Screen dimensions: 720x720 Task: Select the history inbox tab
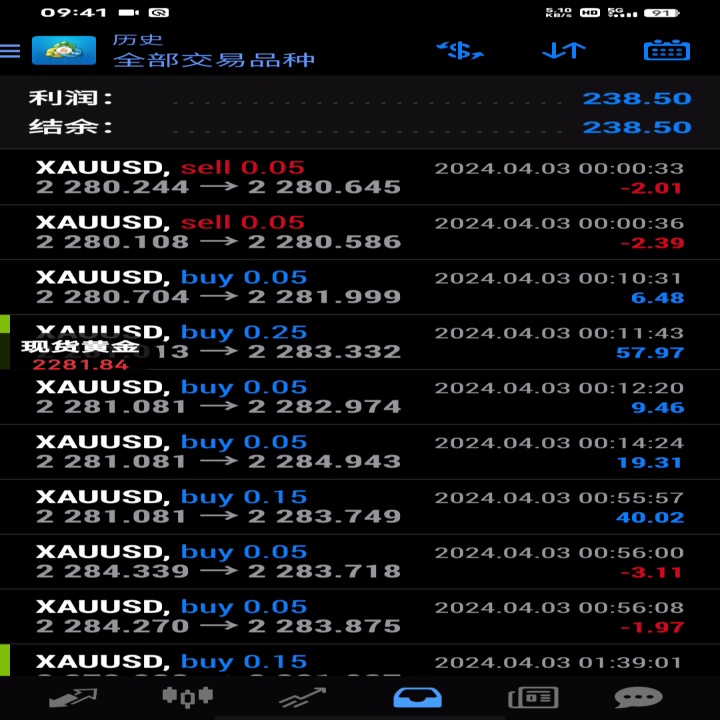[417, 698]
